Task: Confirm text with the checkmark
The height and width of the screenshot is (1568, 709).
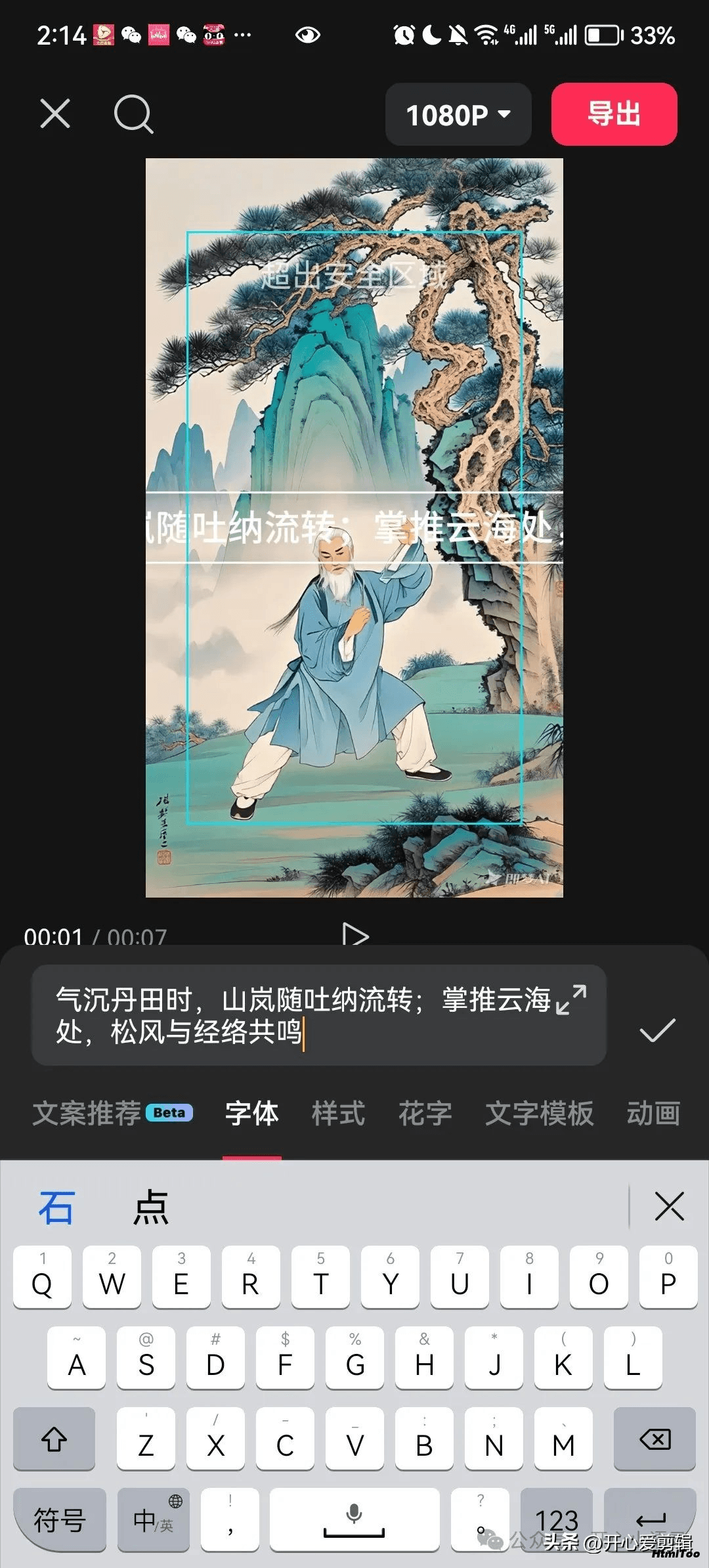Action: coord(657,1030)
